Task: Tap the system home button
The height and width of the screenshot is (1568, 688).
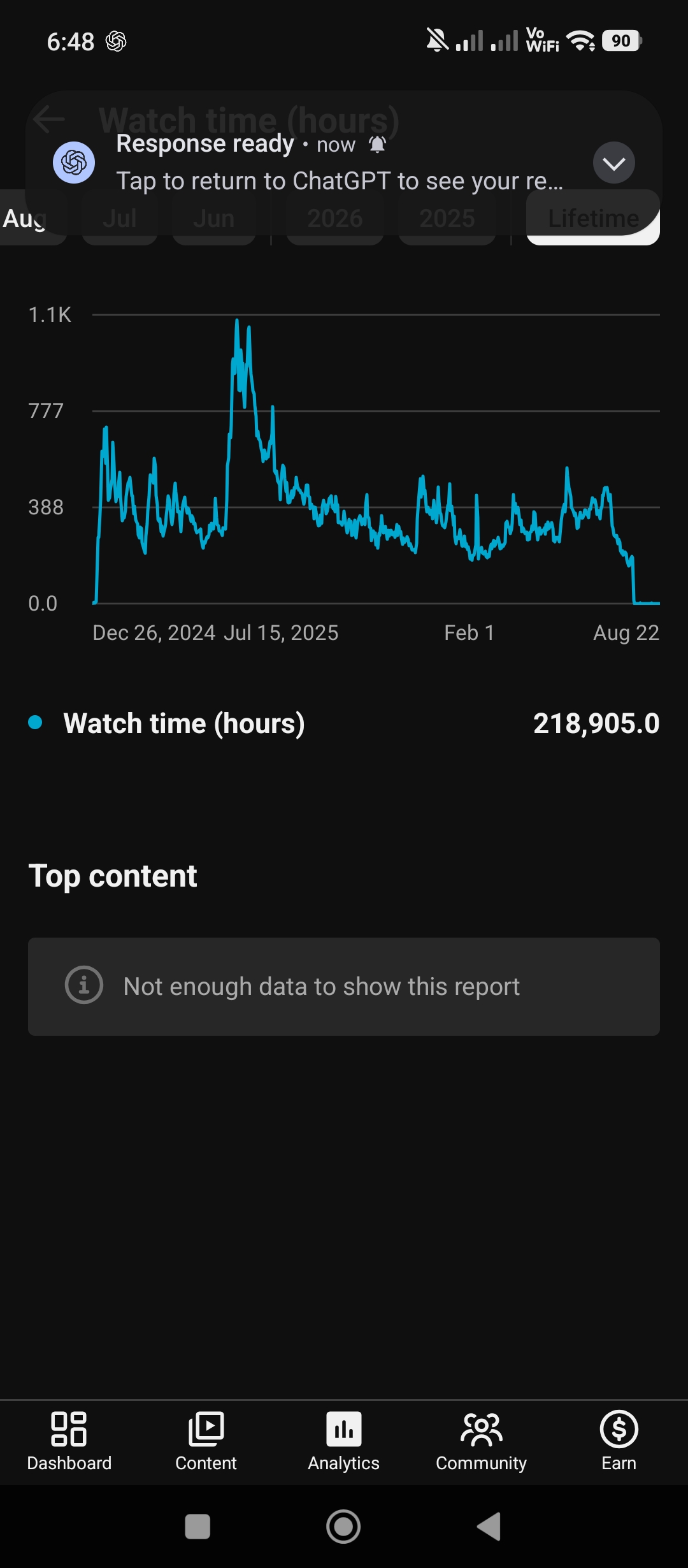Action: point(343,1527)
